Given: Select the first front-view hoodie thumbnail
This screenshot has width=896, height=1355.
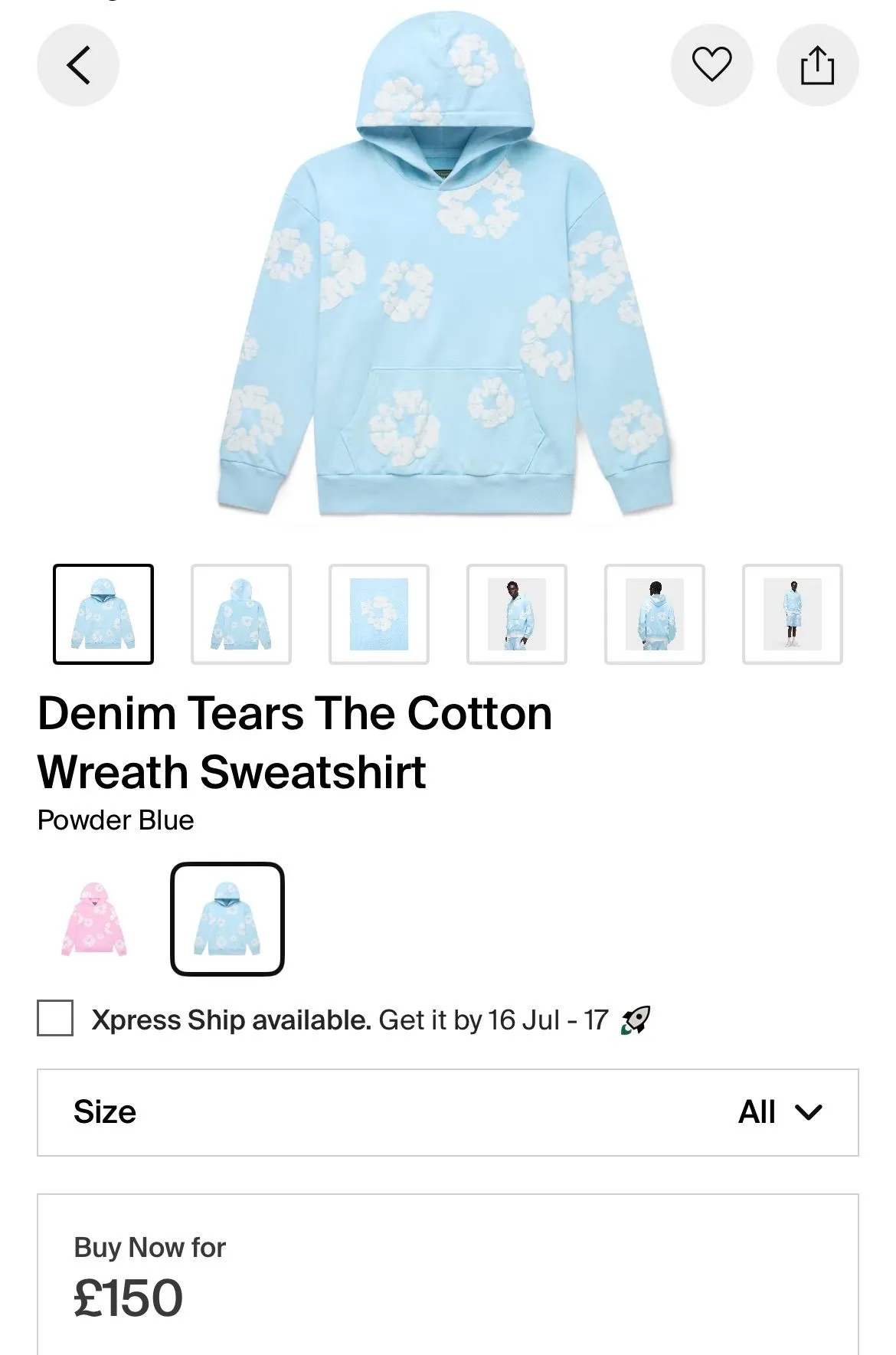Looking at the screenshot, I should (103, 614).
